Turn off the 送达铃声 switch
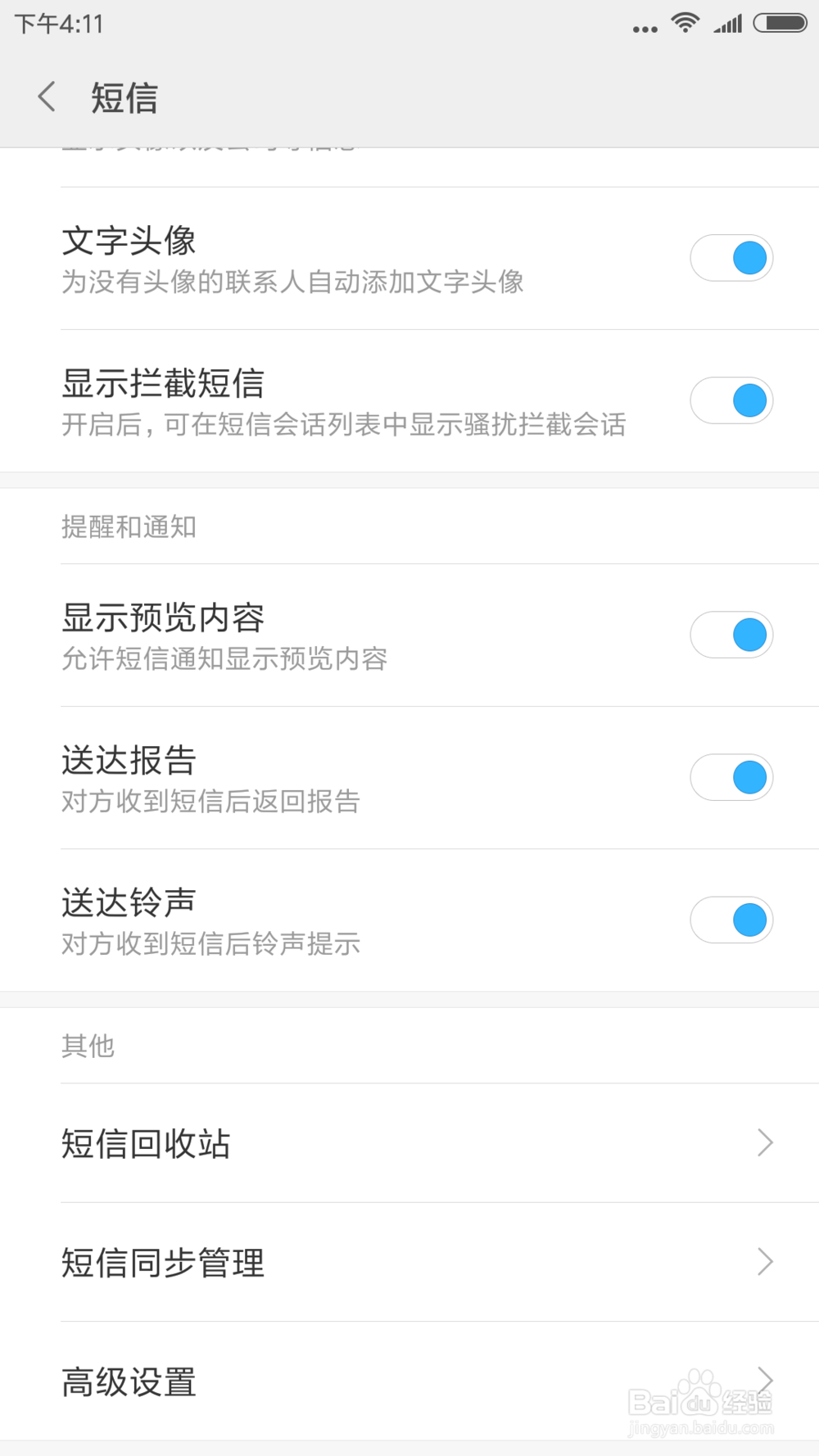 tap(731, 920)
